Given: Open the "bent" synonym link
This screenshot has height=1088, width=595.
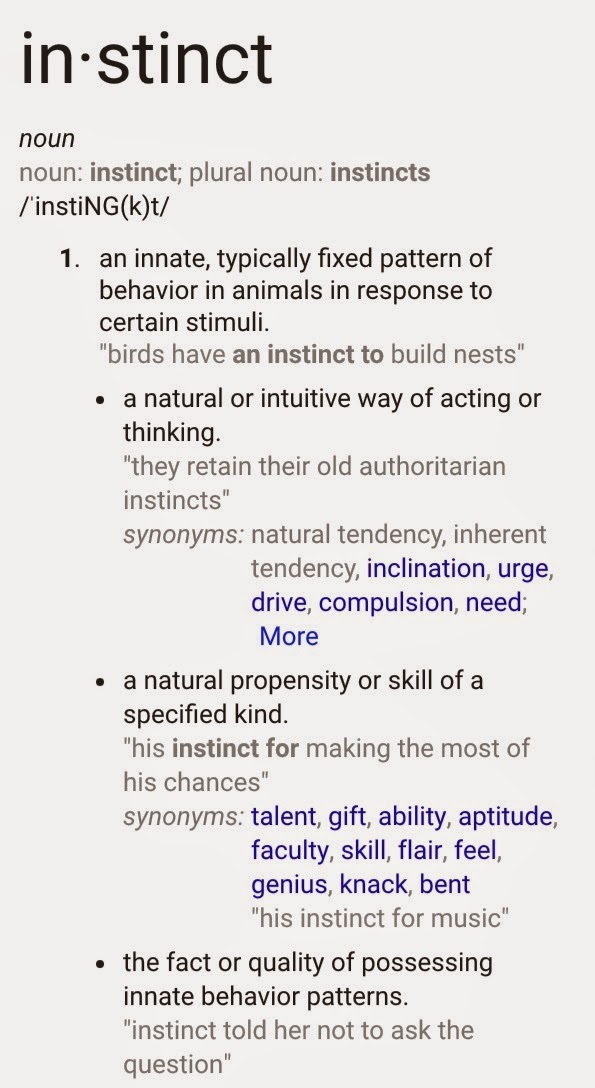Looking at the screenshot, I should tap(445, 884).
